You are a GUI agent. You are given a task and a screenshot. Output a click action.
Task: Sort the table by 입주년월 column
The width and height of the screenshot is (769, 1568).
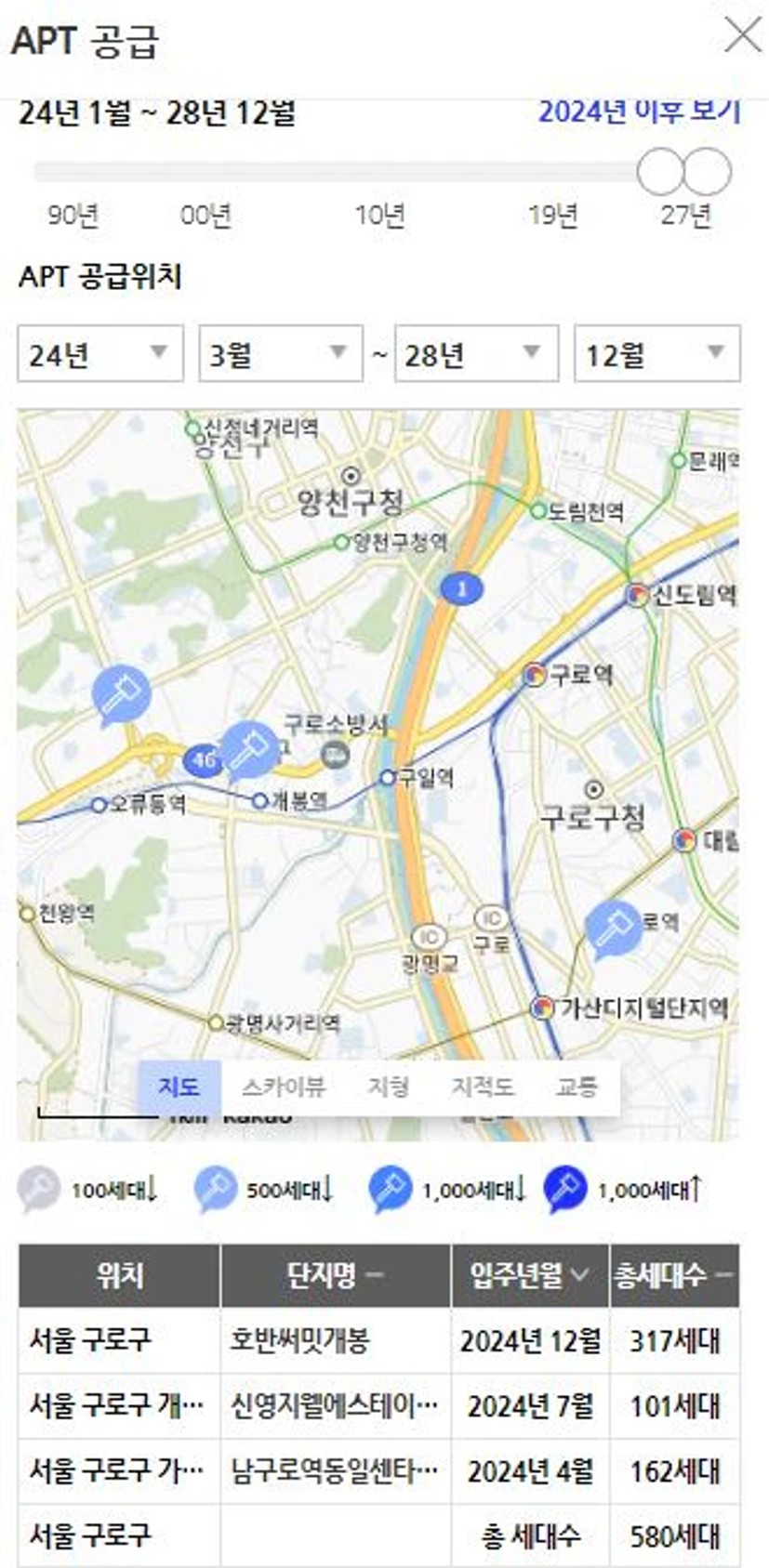coord(530,1275)
